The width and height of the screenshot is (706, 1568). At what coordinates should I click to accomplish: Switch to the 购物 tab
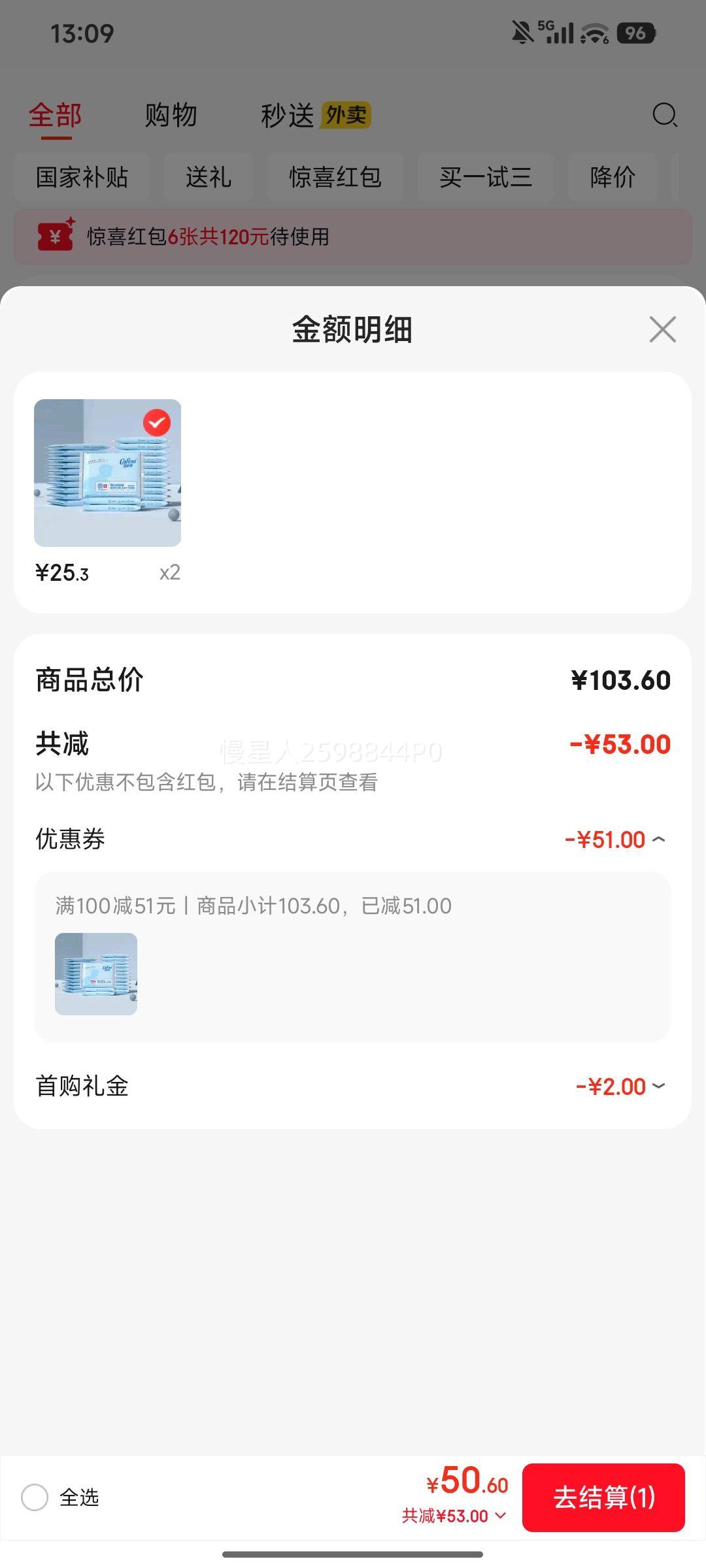(x=171, y=115)
